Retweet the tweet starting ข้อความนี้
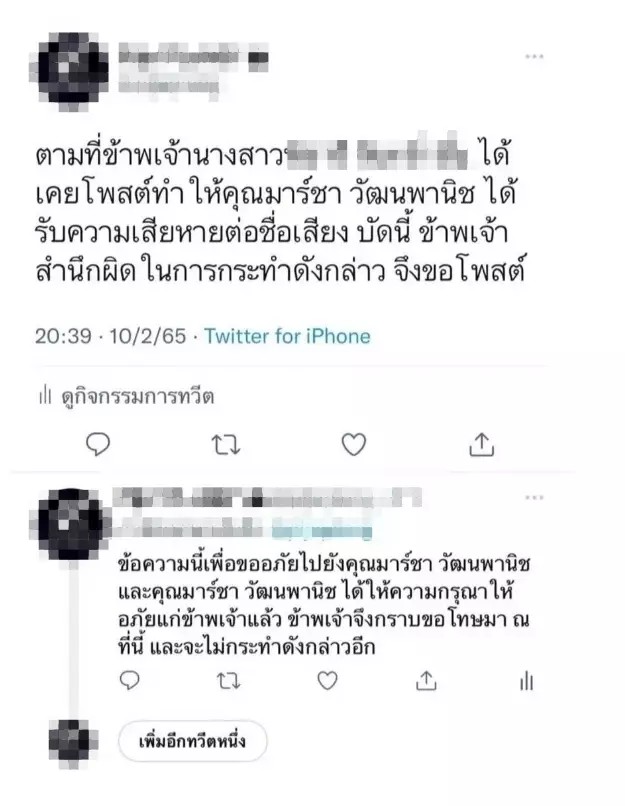This screenshot has height=806, width=625. click(228, 680)
